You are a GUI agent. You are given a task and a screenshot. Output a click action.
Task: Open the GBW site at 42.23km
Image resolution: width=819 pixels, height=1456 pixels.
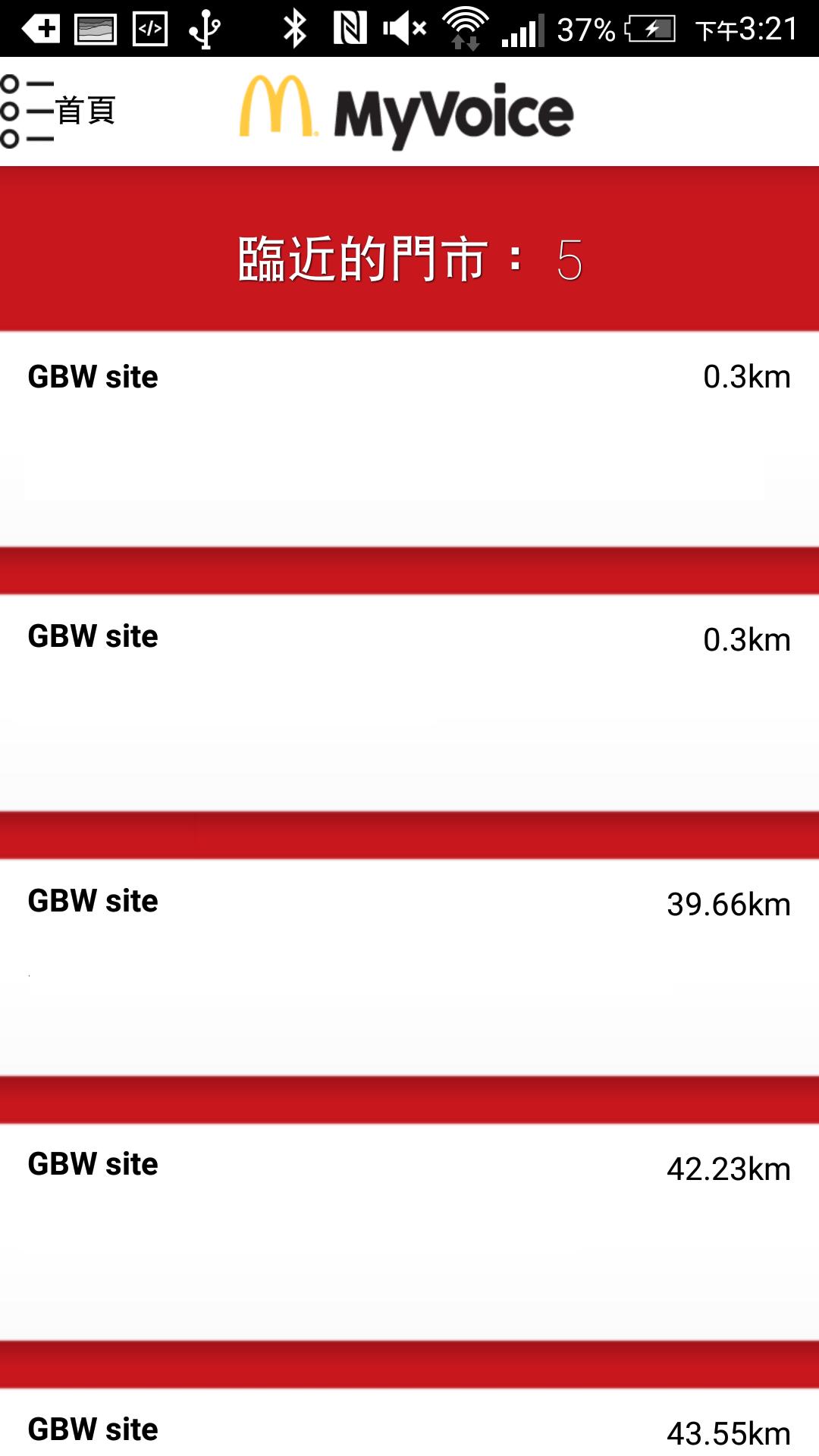409,1230
